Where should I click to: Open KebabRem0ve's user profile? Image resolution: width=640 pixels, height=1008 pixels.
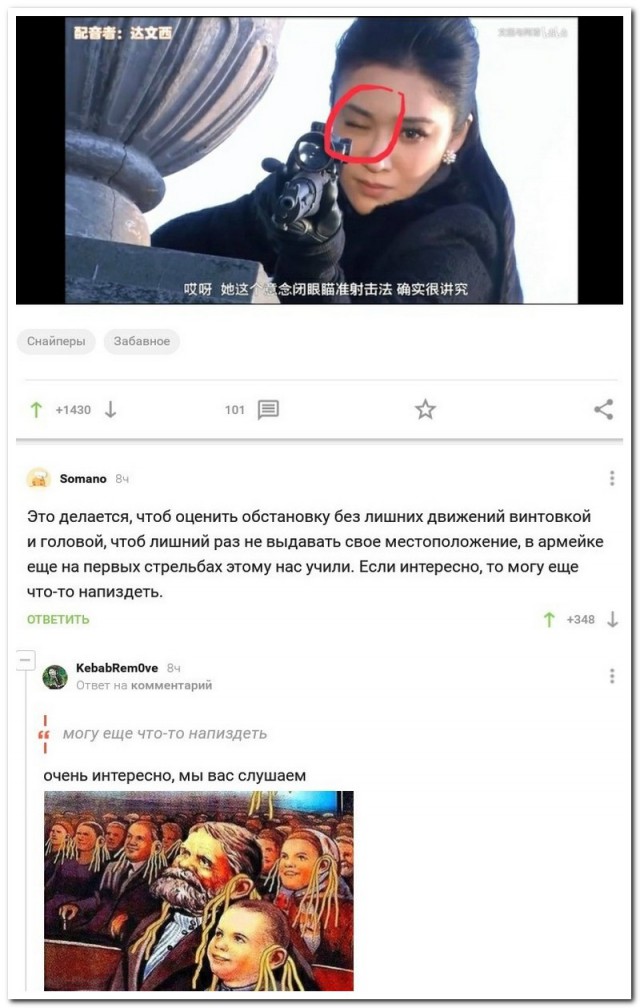pyautogui.click(x=116, y=668)
